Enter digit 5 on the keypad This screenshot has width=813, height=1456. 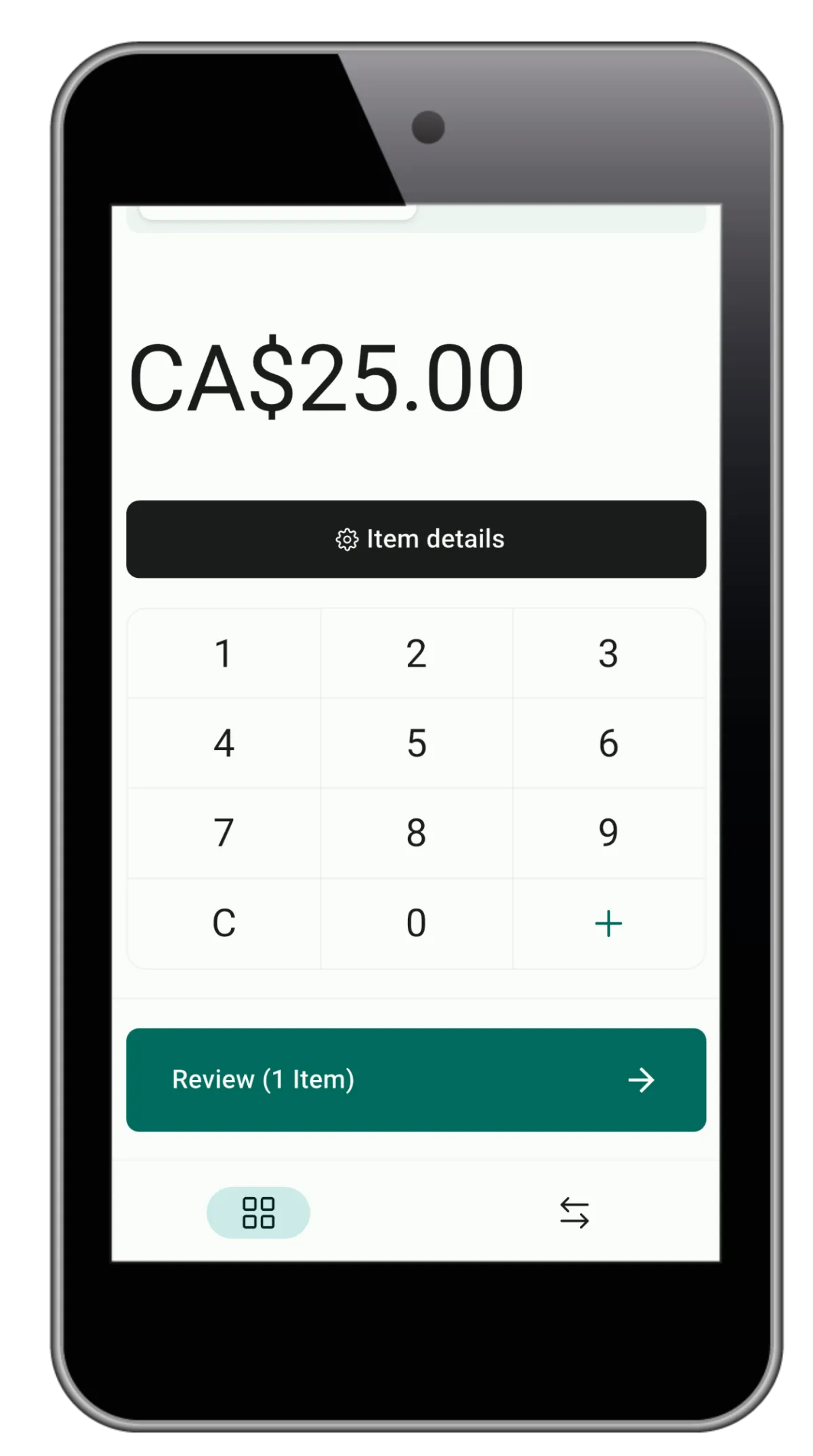click(416, 743)
